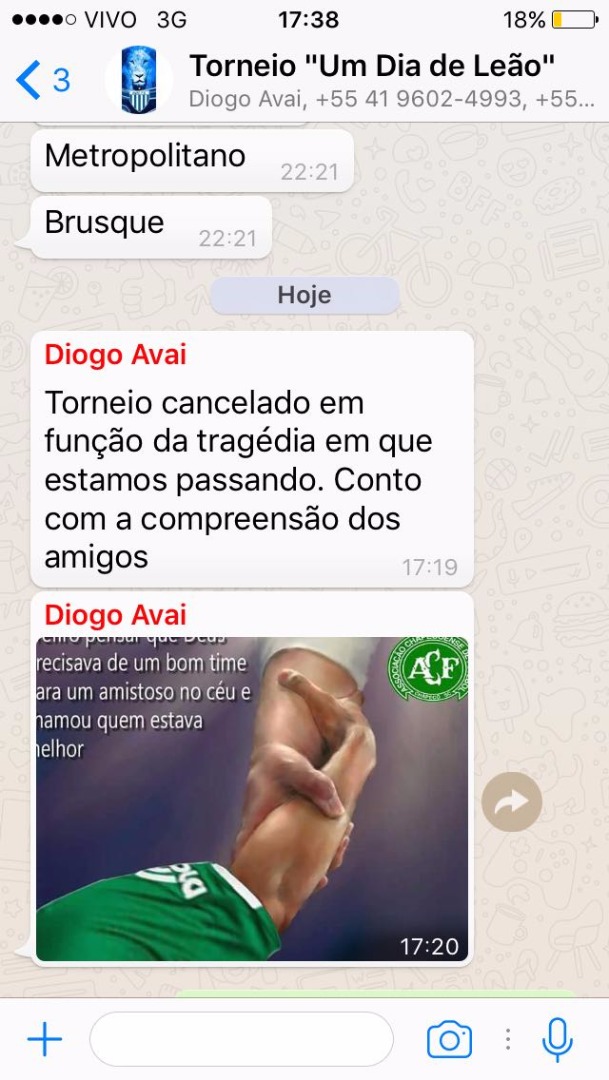This screenshot has height=1080, width=609.
Task: Tap the microphone to record voice message
Action: point(557,1040)
